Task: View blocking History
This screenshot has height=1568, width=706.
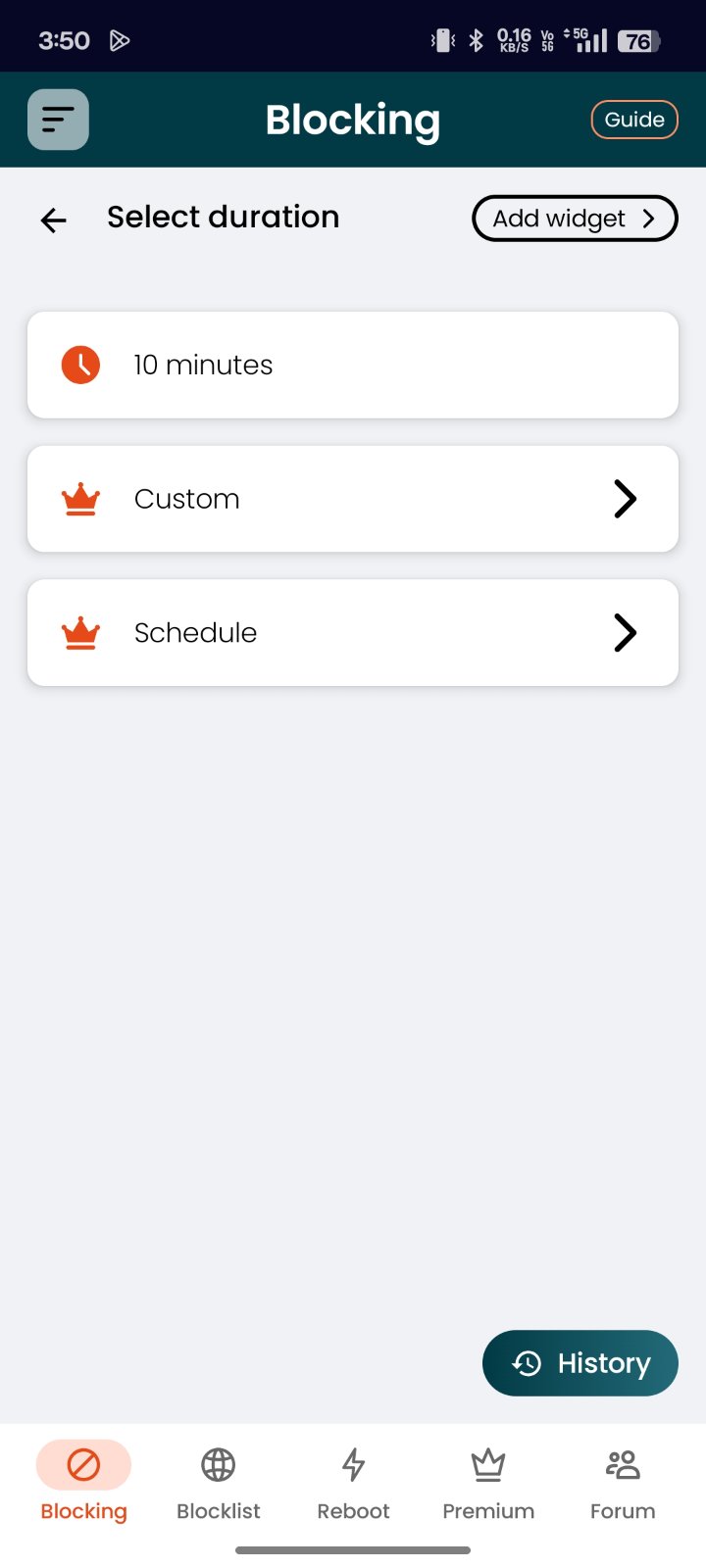Action: (580, 1362)
